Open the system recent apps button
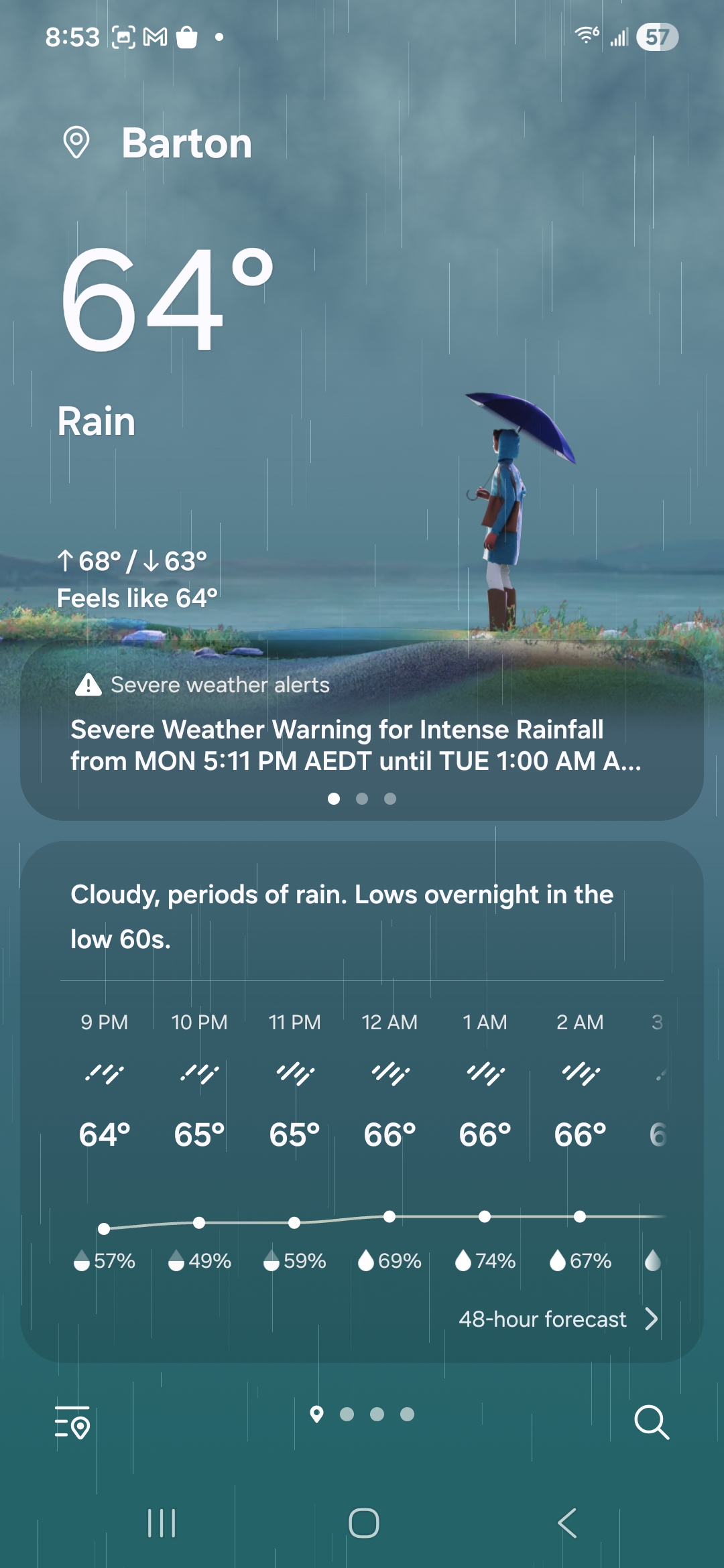Screen dimensions: 724x1568 click(x=162, y=1522)
